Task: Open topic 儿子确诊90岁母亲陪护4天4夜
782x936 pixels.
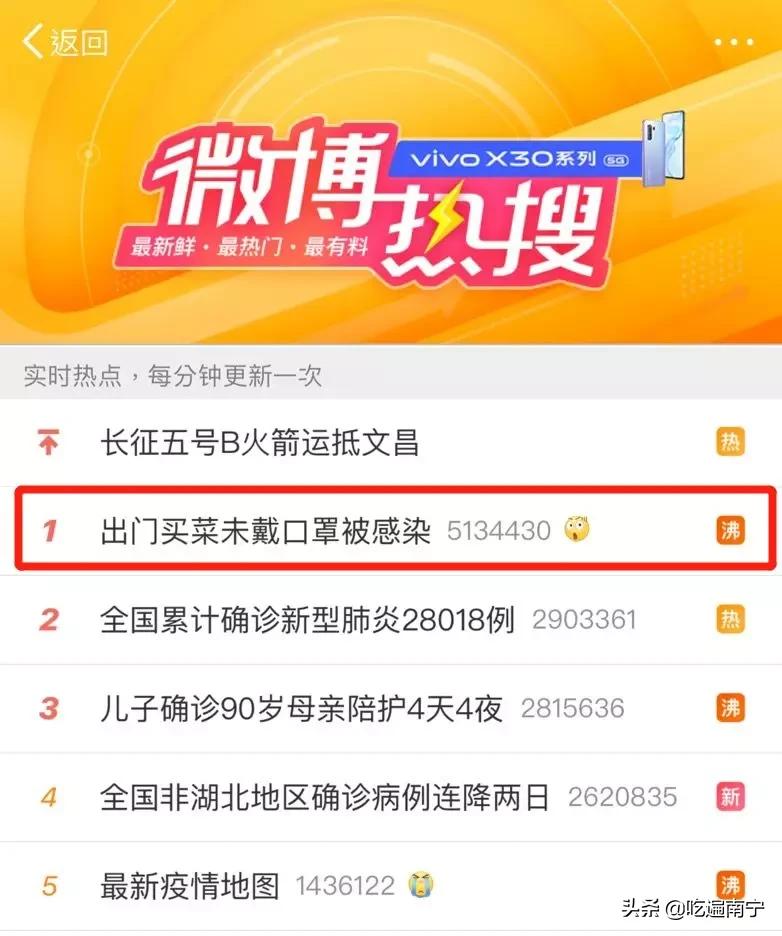Action: pyautogui.click(x=300, y=707)
